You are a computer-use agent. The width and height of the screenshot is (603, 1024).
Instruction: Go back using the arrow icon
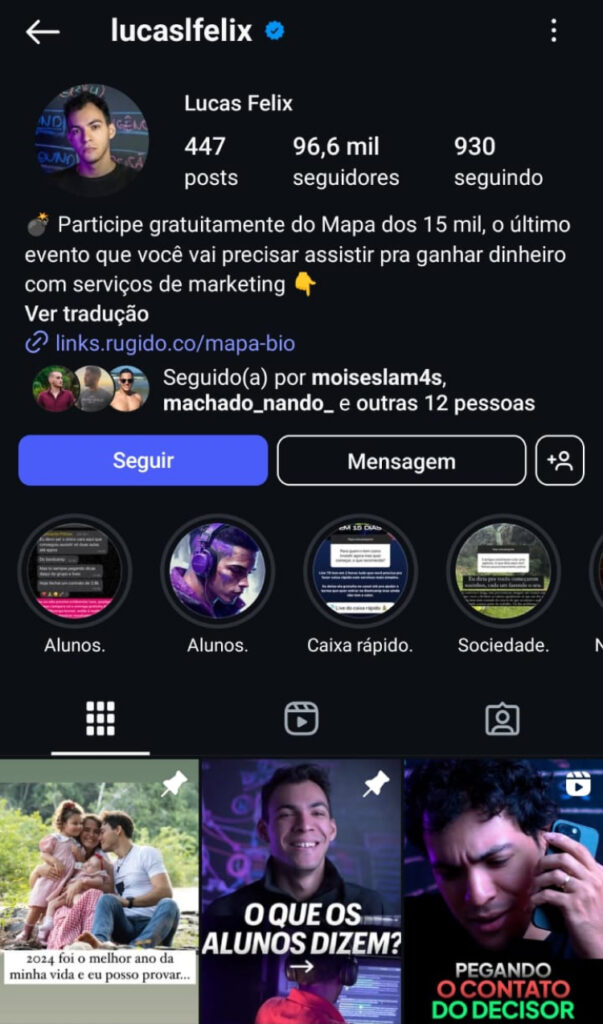tap(42, 32)
